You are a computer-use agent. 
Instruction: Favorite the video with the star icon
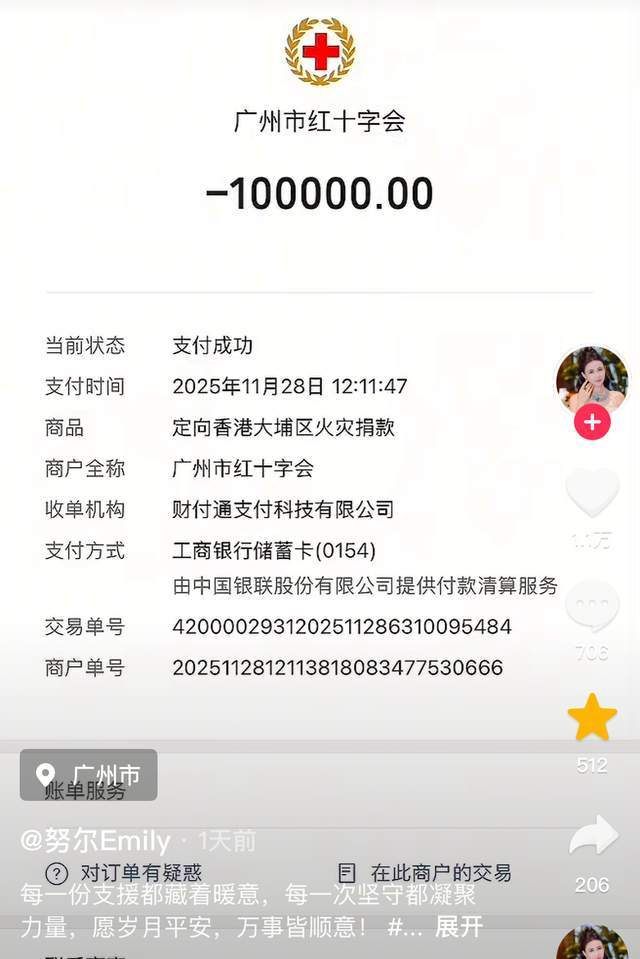[x=592, y=718]
